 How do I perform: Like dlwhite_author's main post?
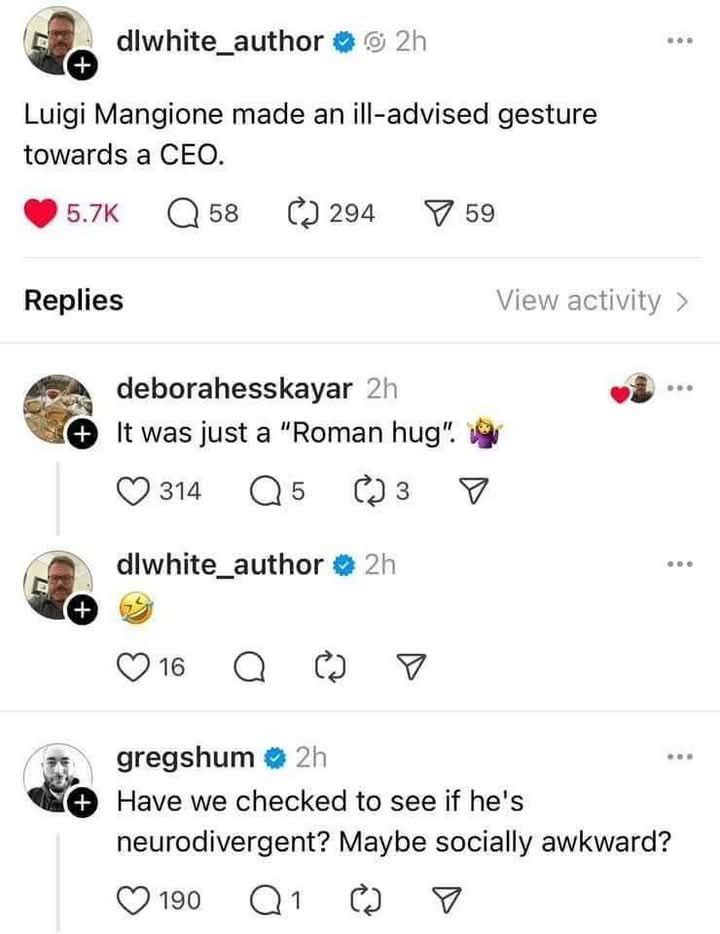tap(40, 213)
